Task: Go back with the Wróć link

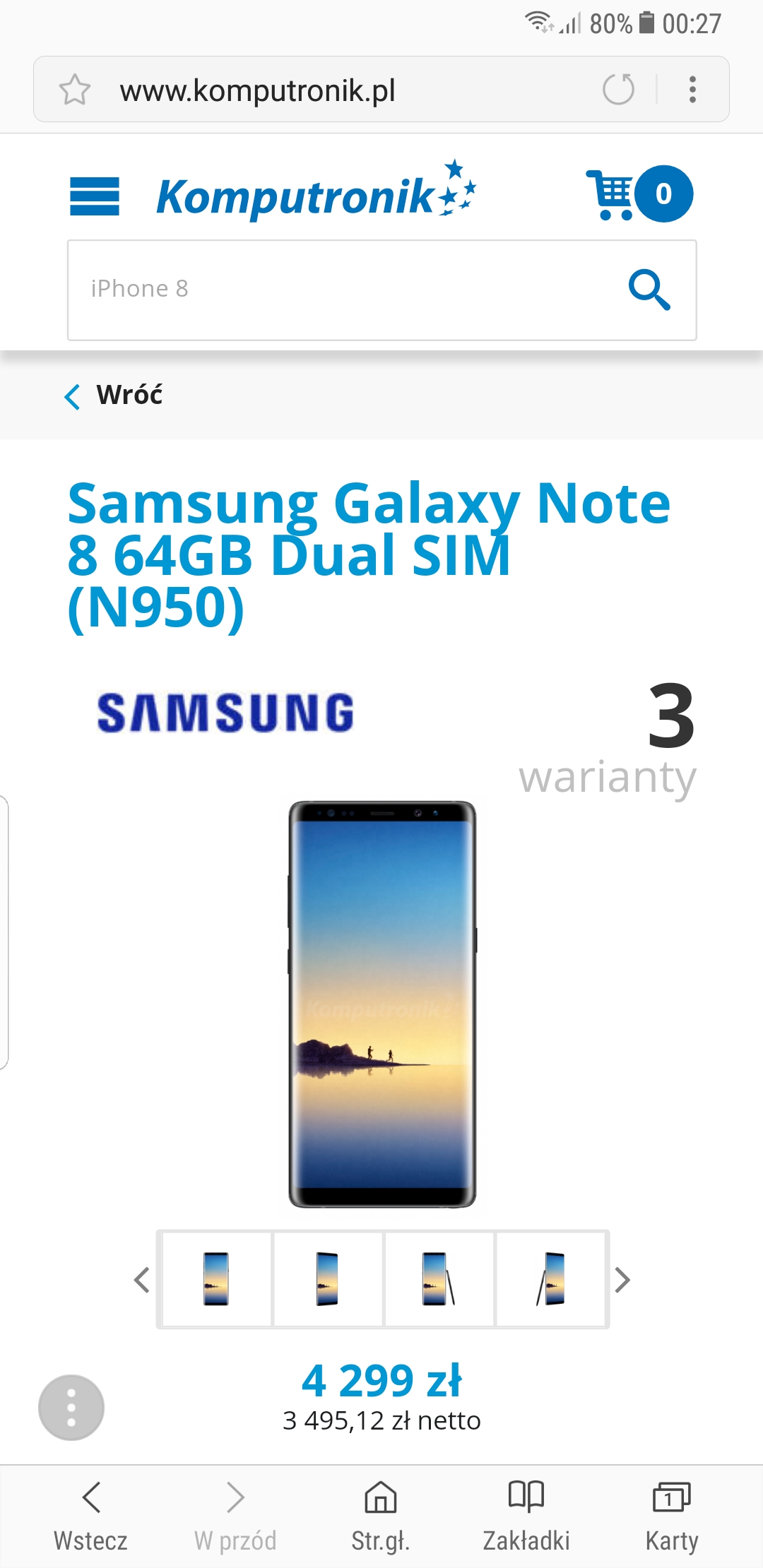Action: [x=114, y=395]
